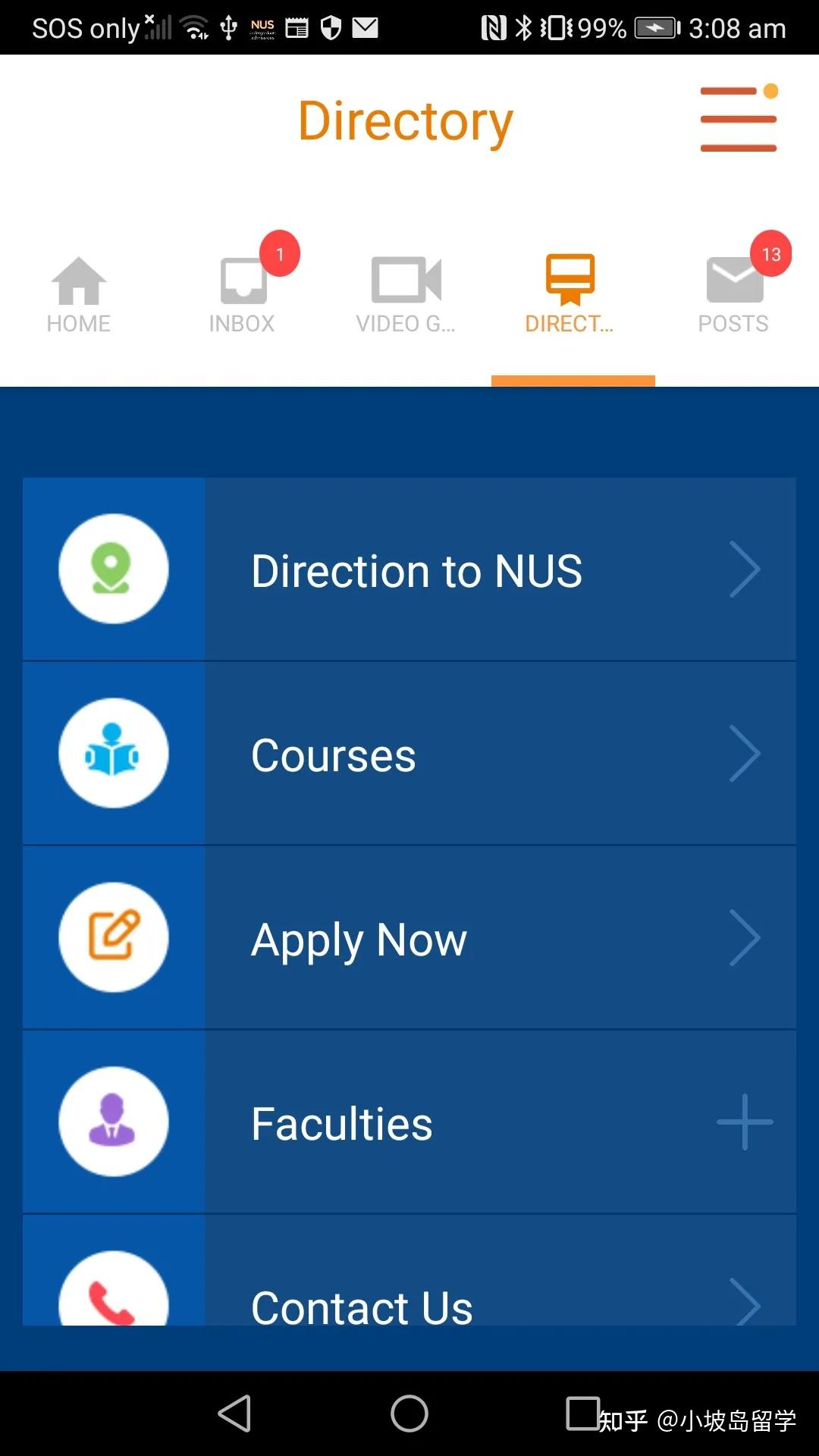819x1456 pixels.
Task: Open Direction to NUS via its chevron arrow
Action: tap(745, 570)
